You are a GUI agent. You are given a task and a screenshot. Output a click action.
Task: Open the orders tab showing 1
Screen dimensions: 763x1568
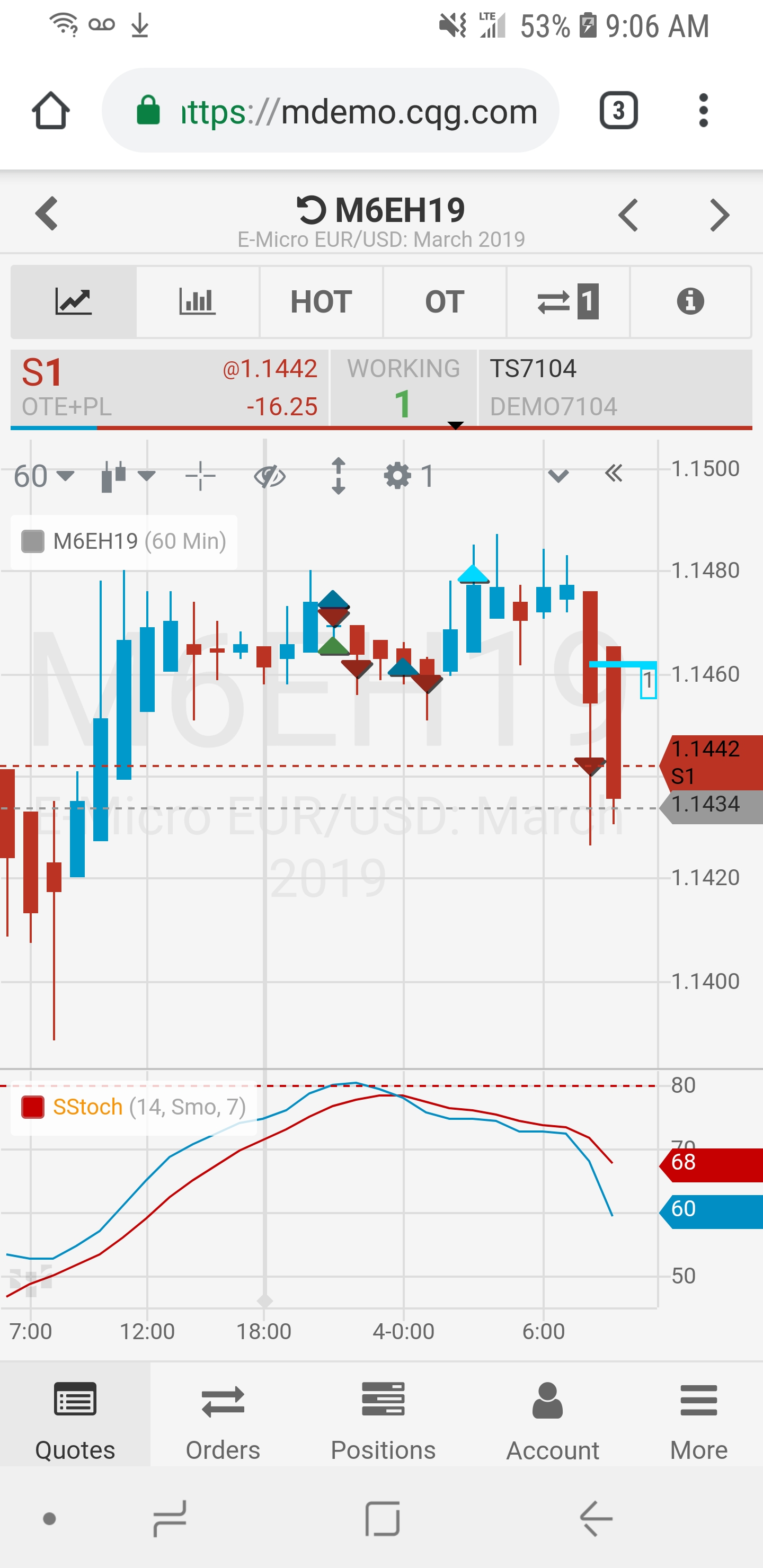click(x=568, y=302)
